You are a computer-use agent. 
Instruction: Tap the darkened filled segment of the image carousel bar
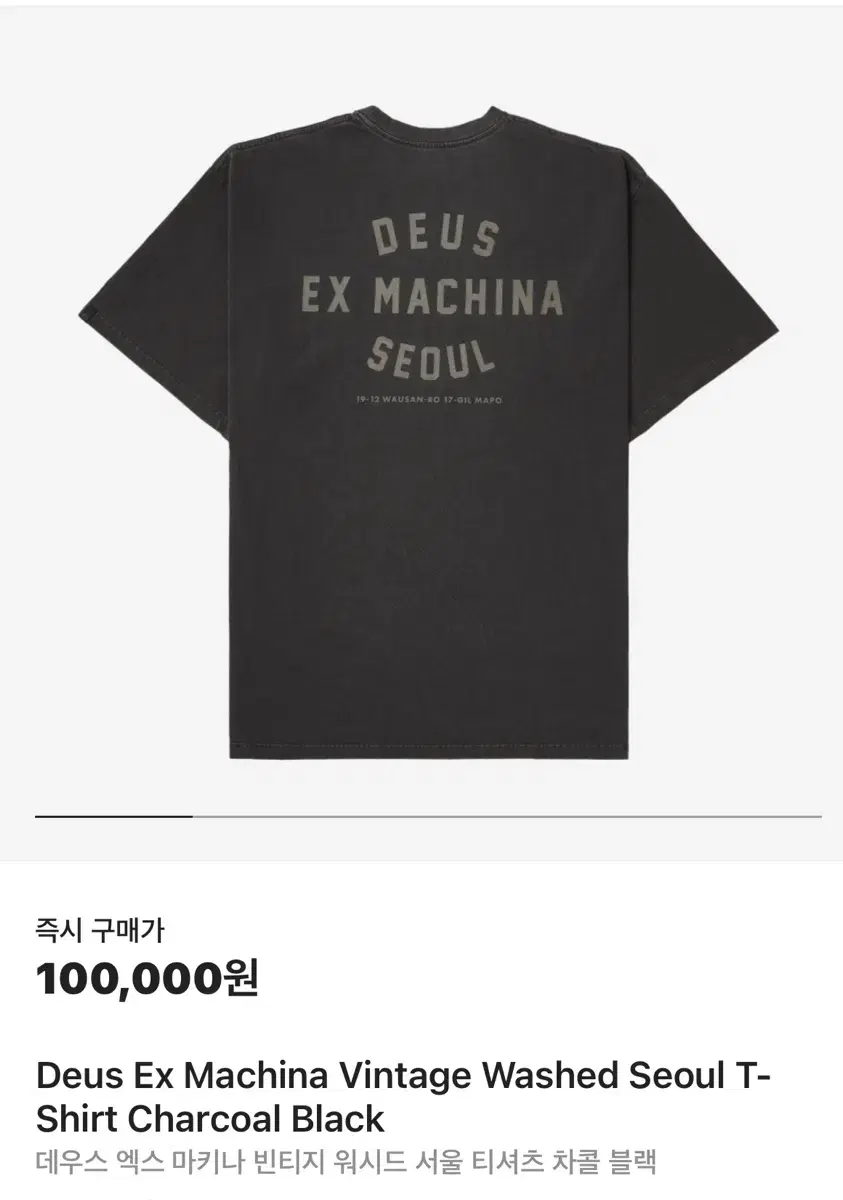[x=115, y=814]
